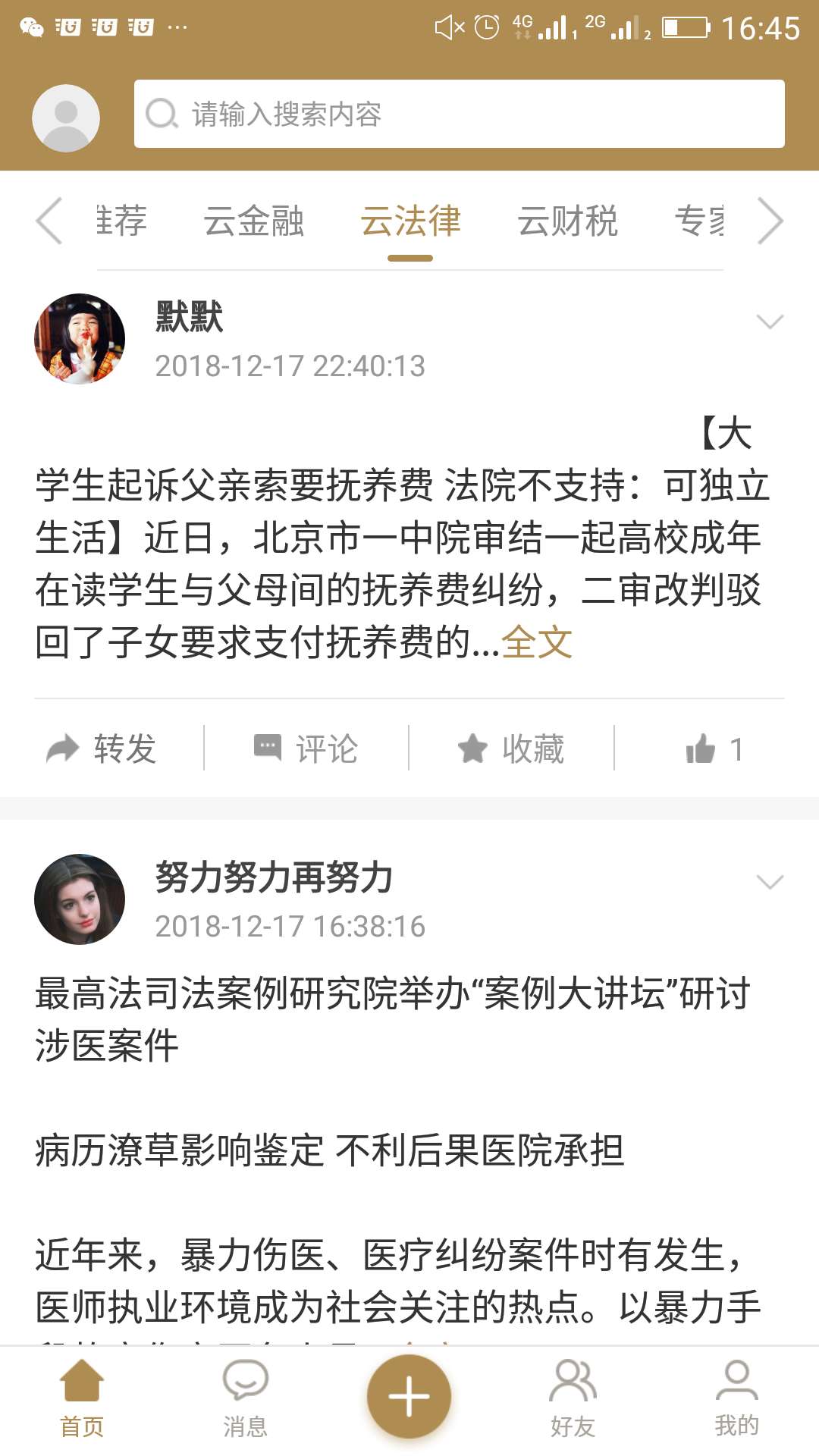Tap the left arrow of category tabs
The image size is (819, 1456).
tap(49, 221)
